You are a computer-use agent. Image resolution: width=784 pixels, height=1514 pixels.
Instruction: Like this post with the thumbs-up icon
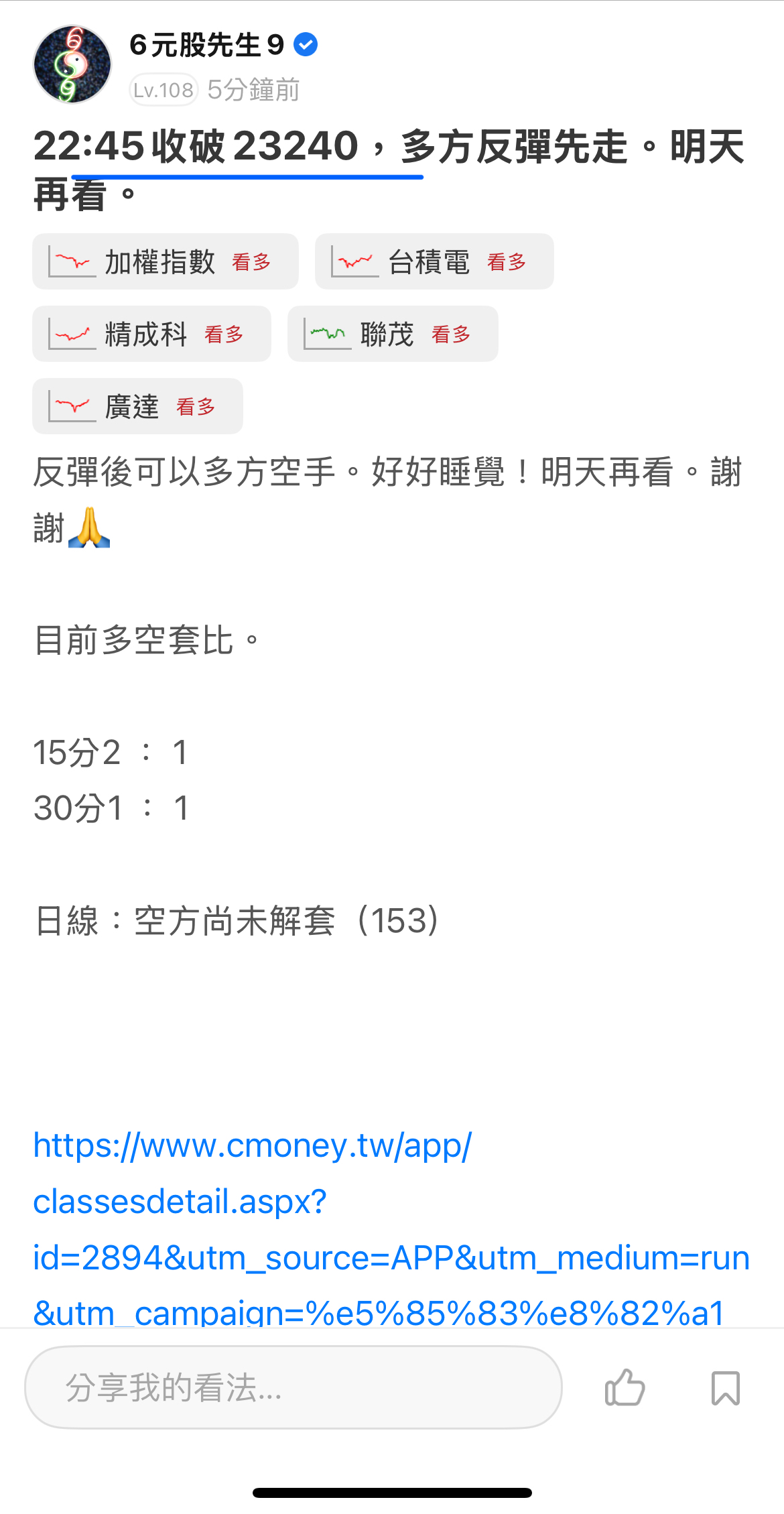coord(625,1387)
